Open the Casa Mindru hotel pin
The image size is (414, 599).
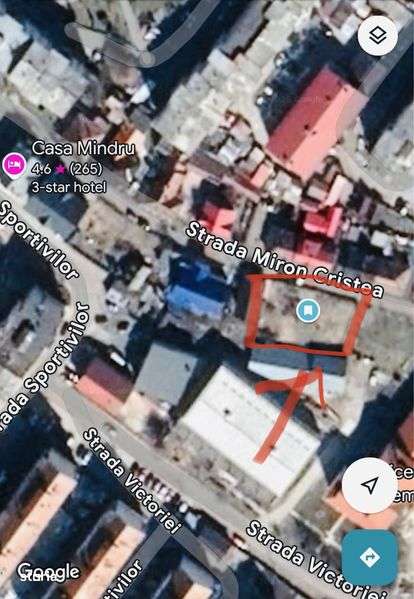pyautogui.click(x=14, y=165)
